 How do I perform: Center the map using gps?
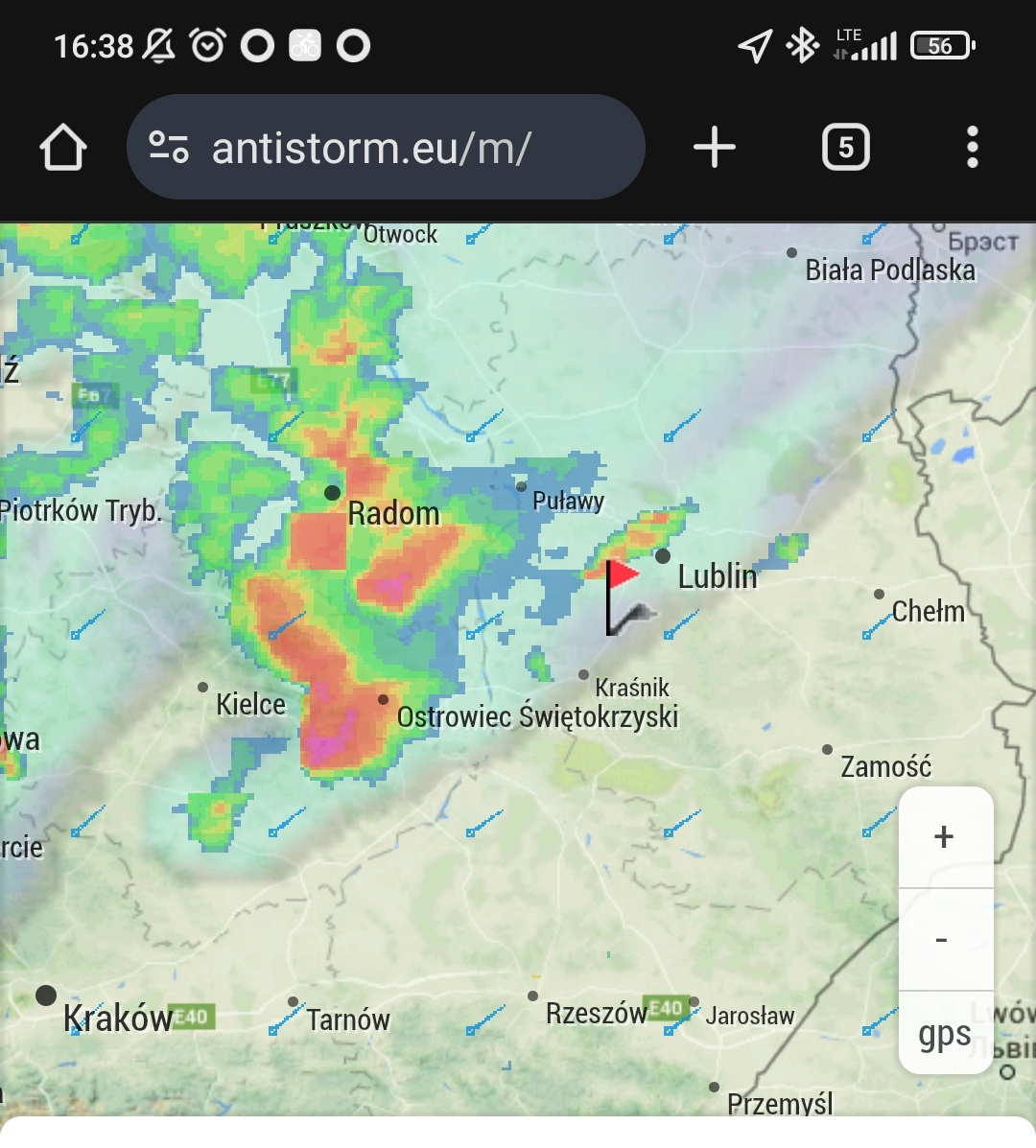945,1034
